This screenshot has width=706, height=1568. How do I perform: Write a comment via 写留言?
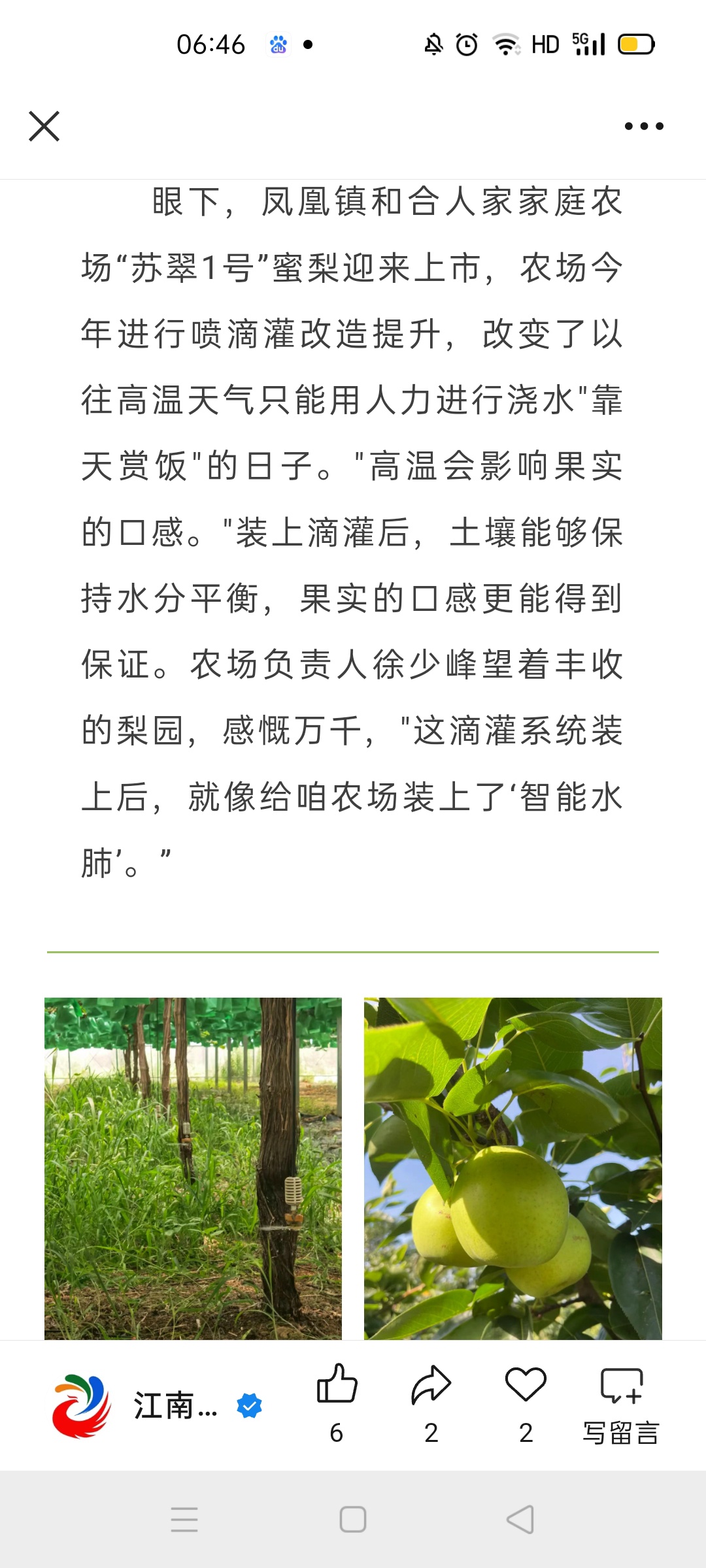pos(621,1401)
